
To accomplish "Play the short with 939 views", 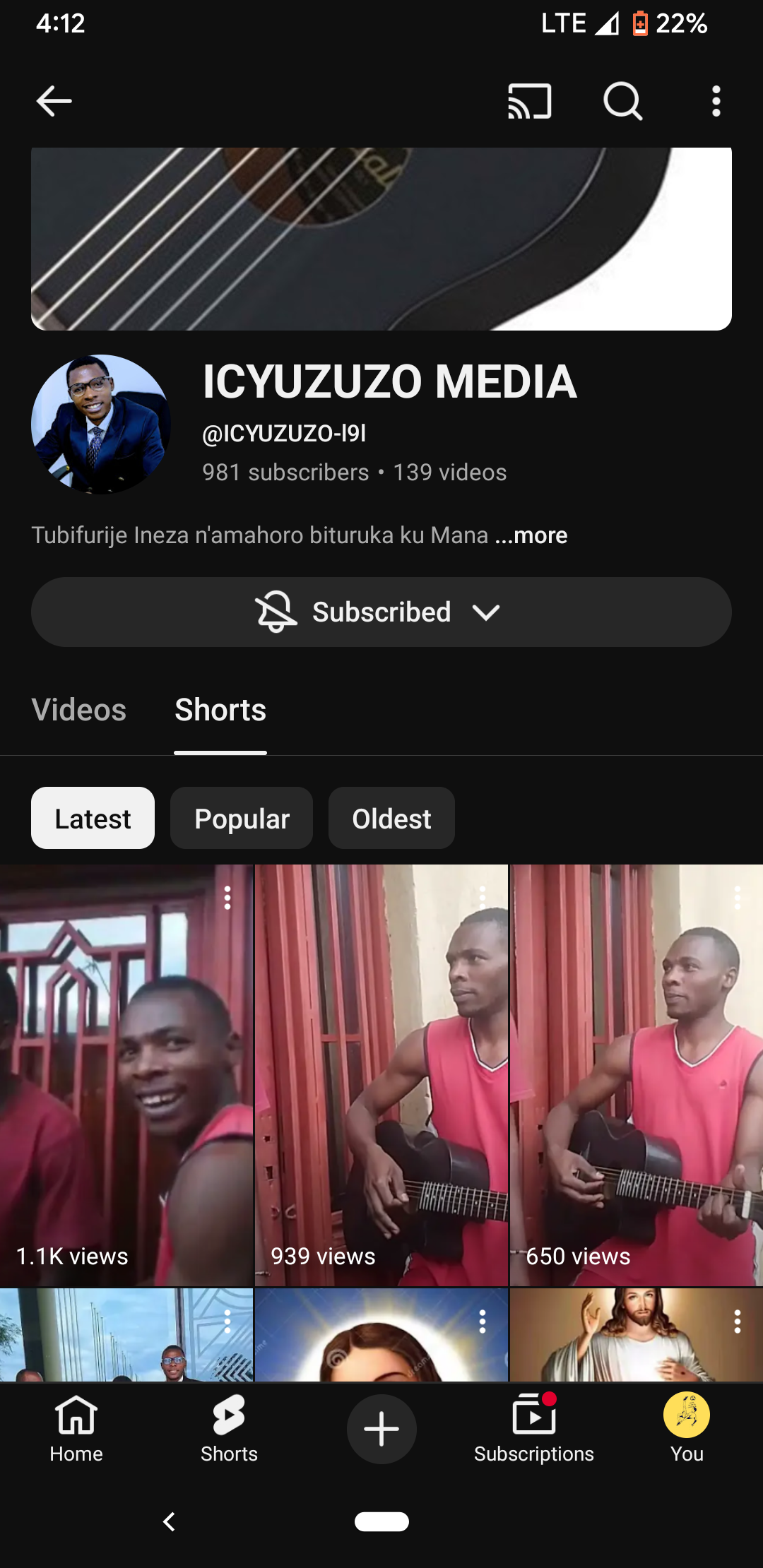I will (381, 1074).
